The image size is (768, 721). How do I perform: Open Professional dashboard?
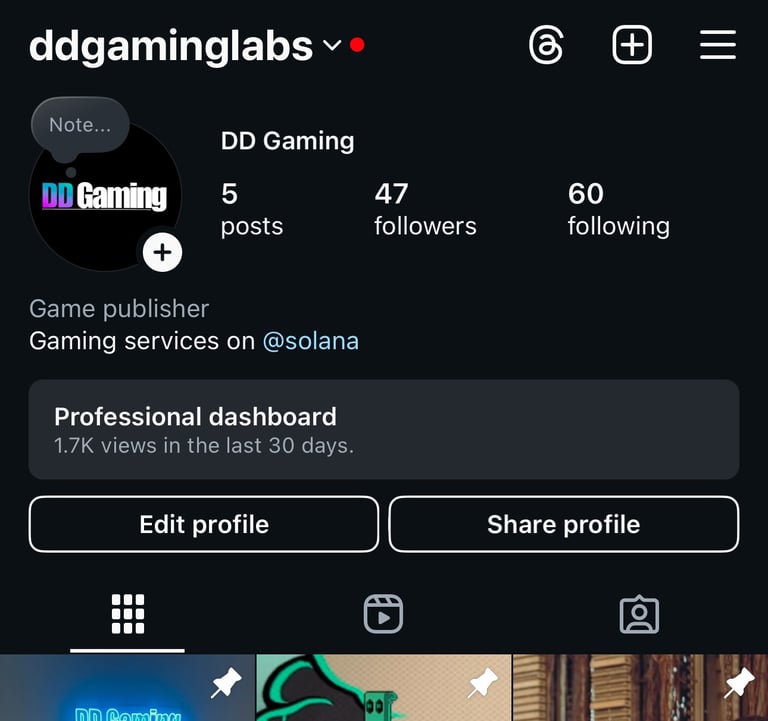coord(383,429)
